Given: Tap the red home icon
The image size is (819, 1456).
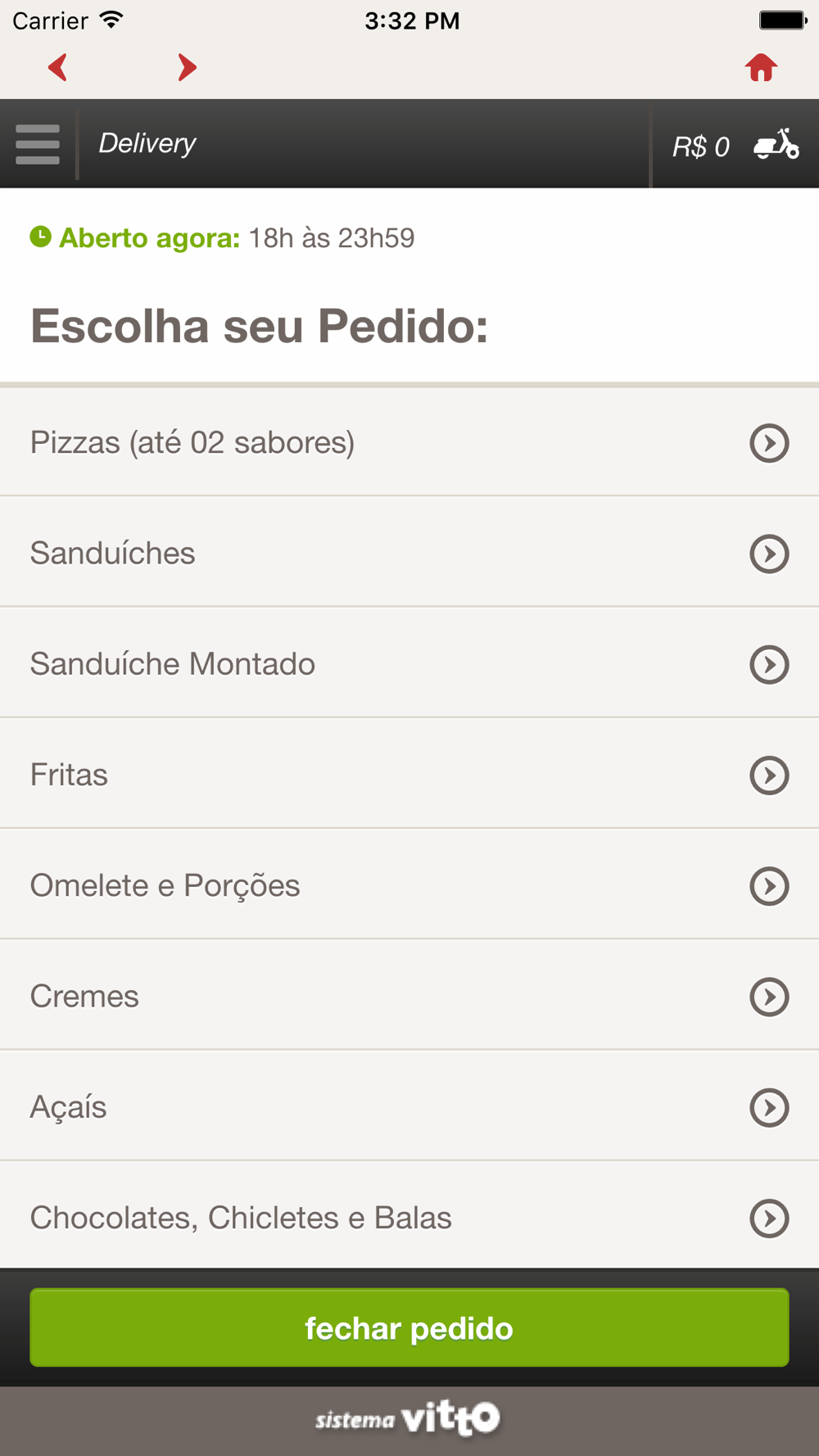Looking at the screenshot, I should (x=761, y=67).
